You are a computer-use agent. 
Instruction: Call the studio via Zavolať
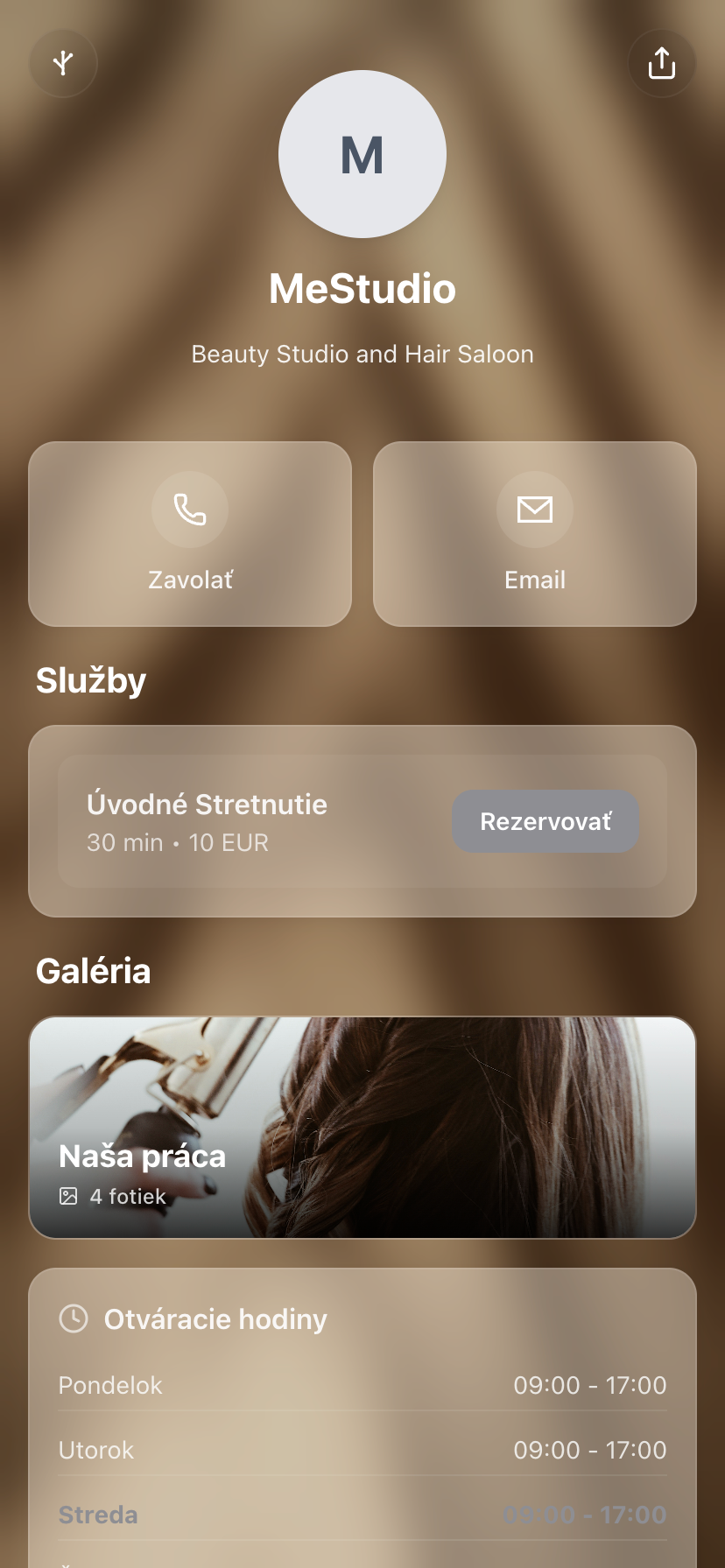coord(190,534)
